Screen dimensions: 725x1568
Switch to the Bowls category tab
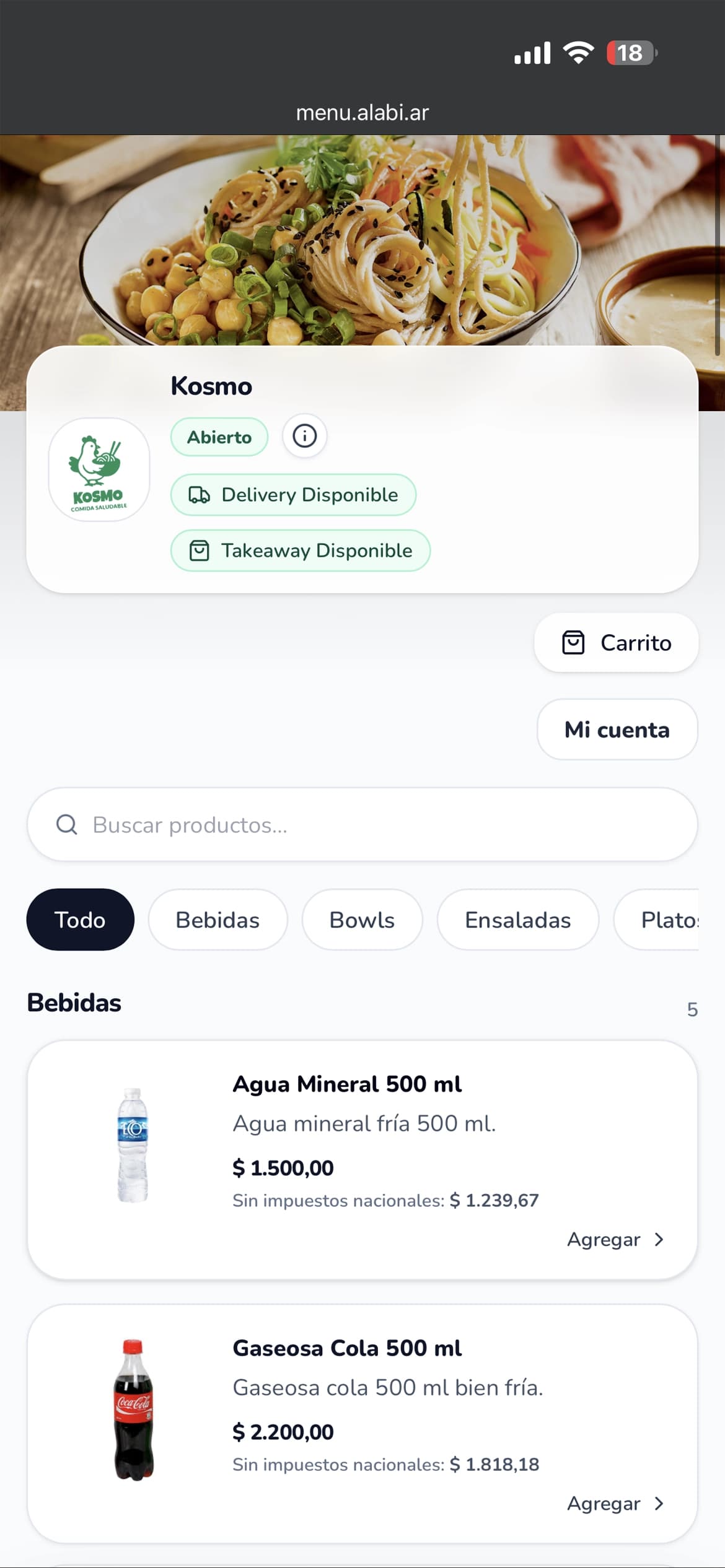click(x=362, y=920)
